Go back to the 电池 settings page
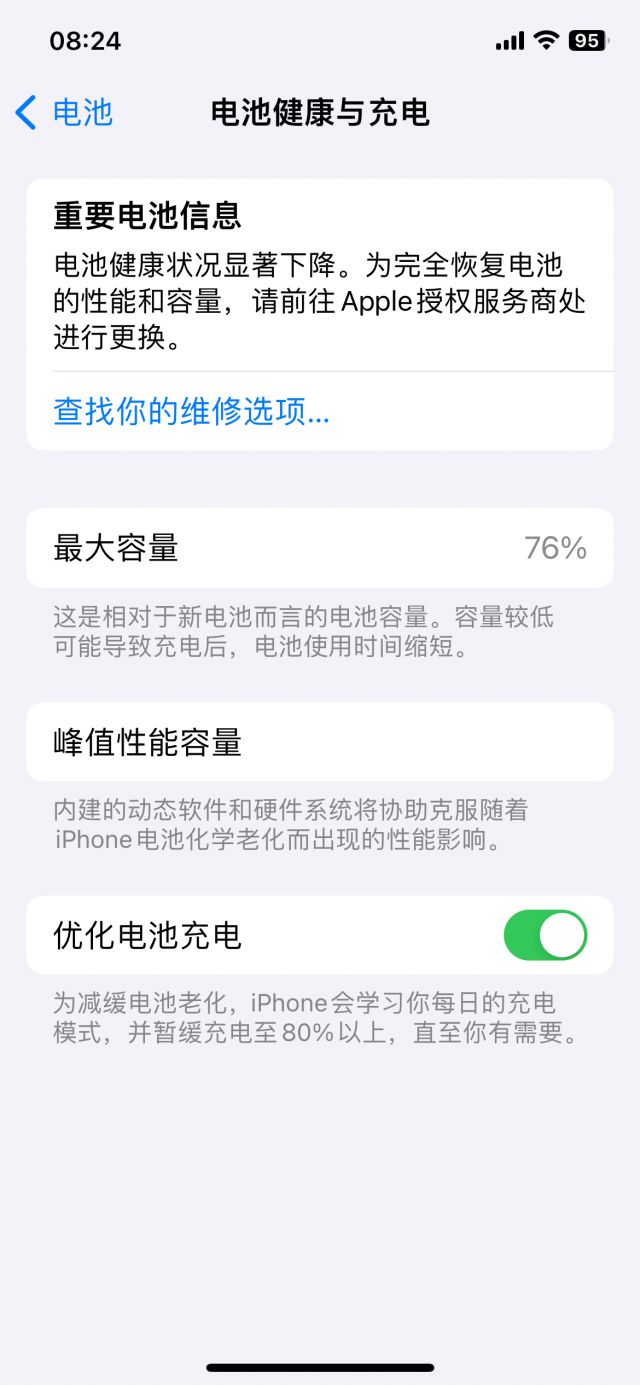The image size is (640, 1385). click(64, 113)
